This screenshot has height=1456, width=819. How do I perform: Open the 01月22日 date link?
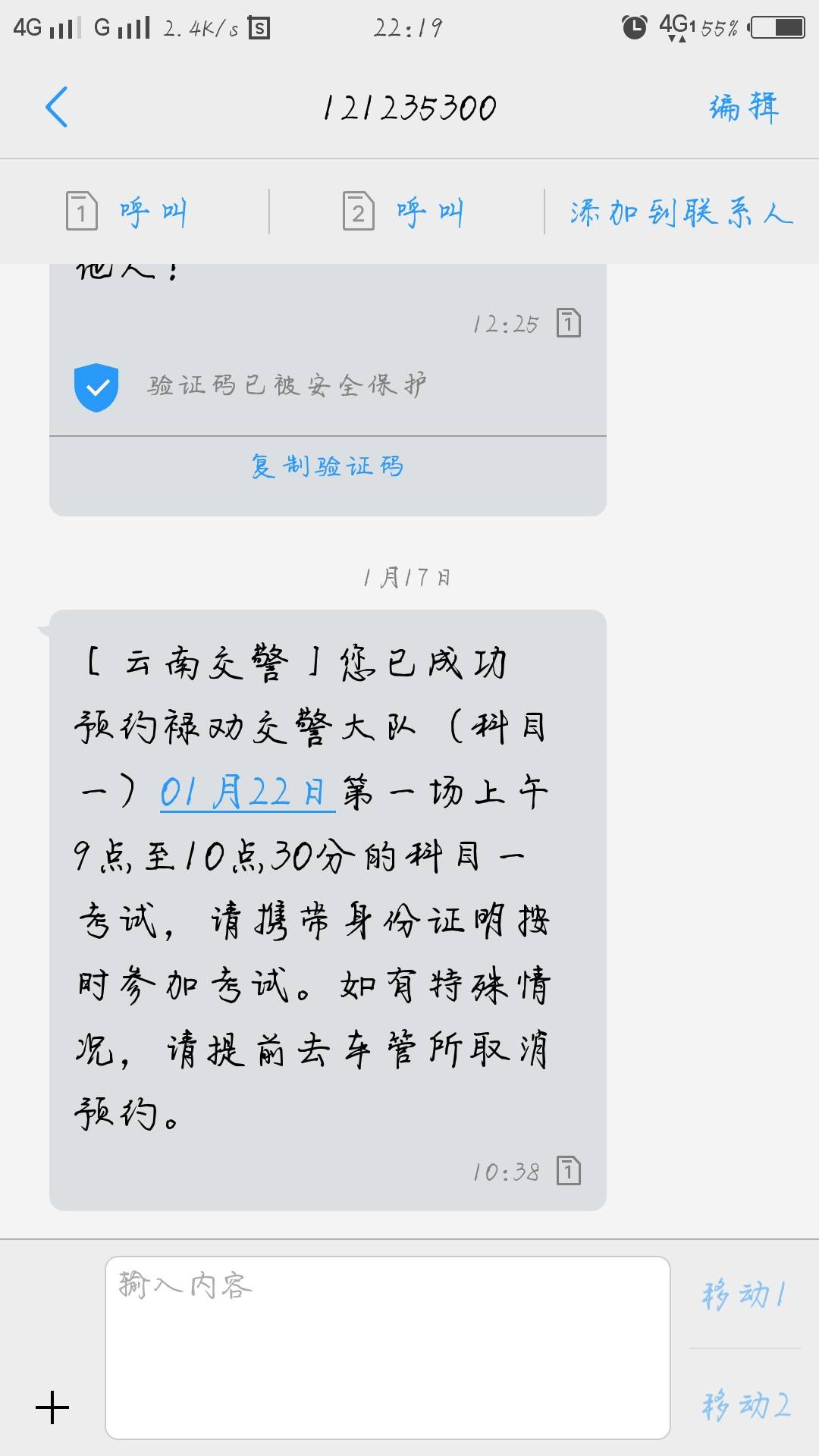point(246,792)
